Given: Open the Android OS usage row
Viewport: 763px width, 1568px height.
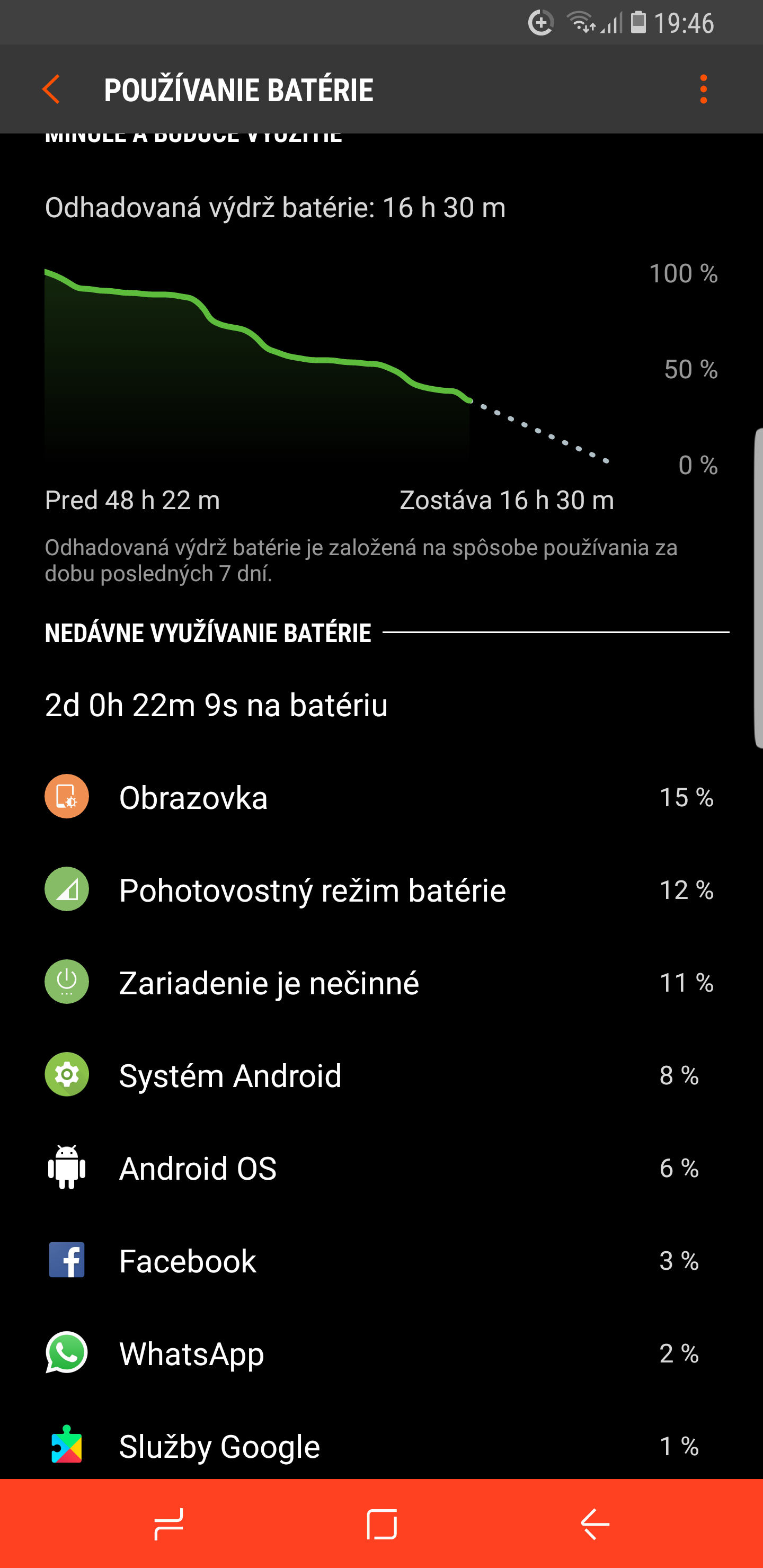Looking at the screenshot, I should point(381,1168).
